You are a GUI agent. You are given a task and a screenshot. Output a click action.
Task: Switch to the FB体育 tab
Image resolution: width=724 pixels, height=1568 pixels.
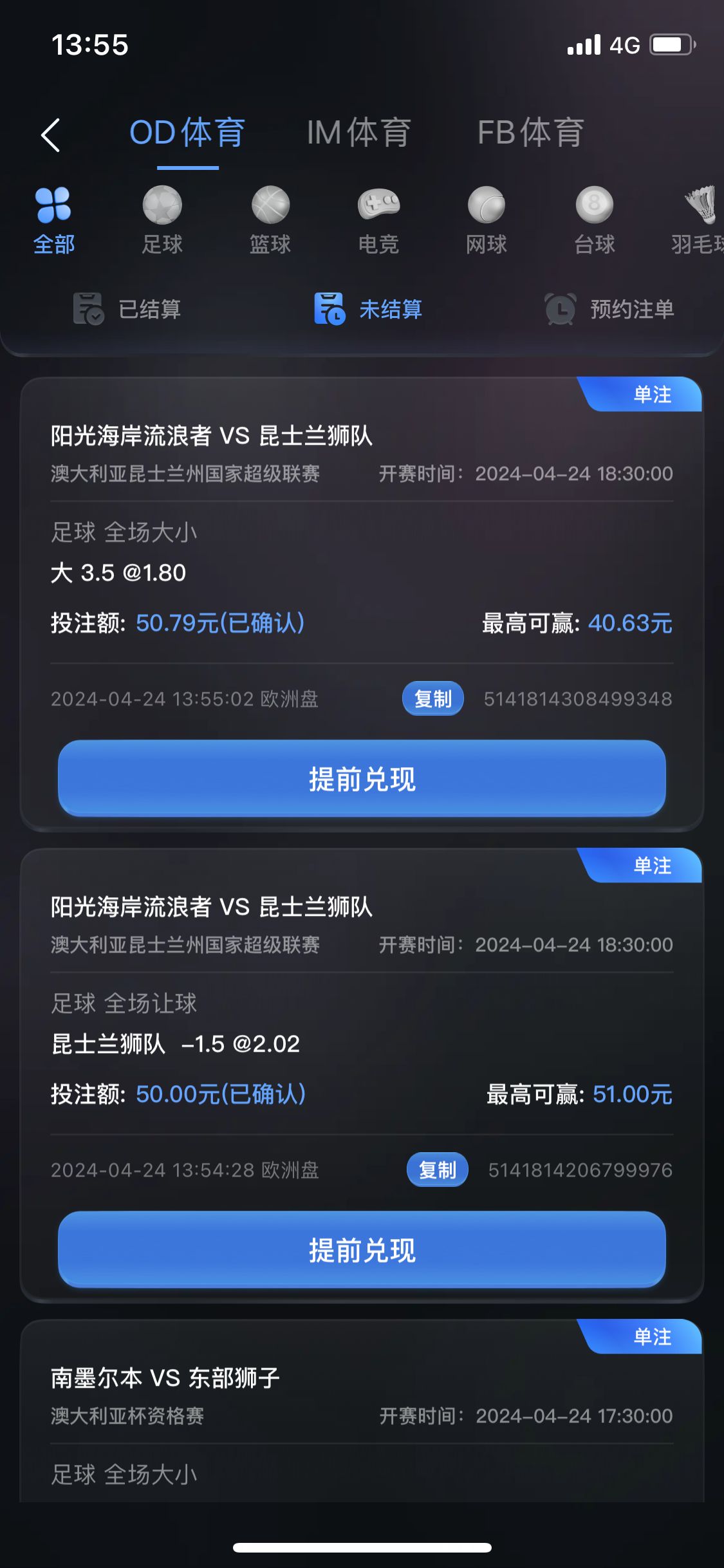point(530,133)
